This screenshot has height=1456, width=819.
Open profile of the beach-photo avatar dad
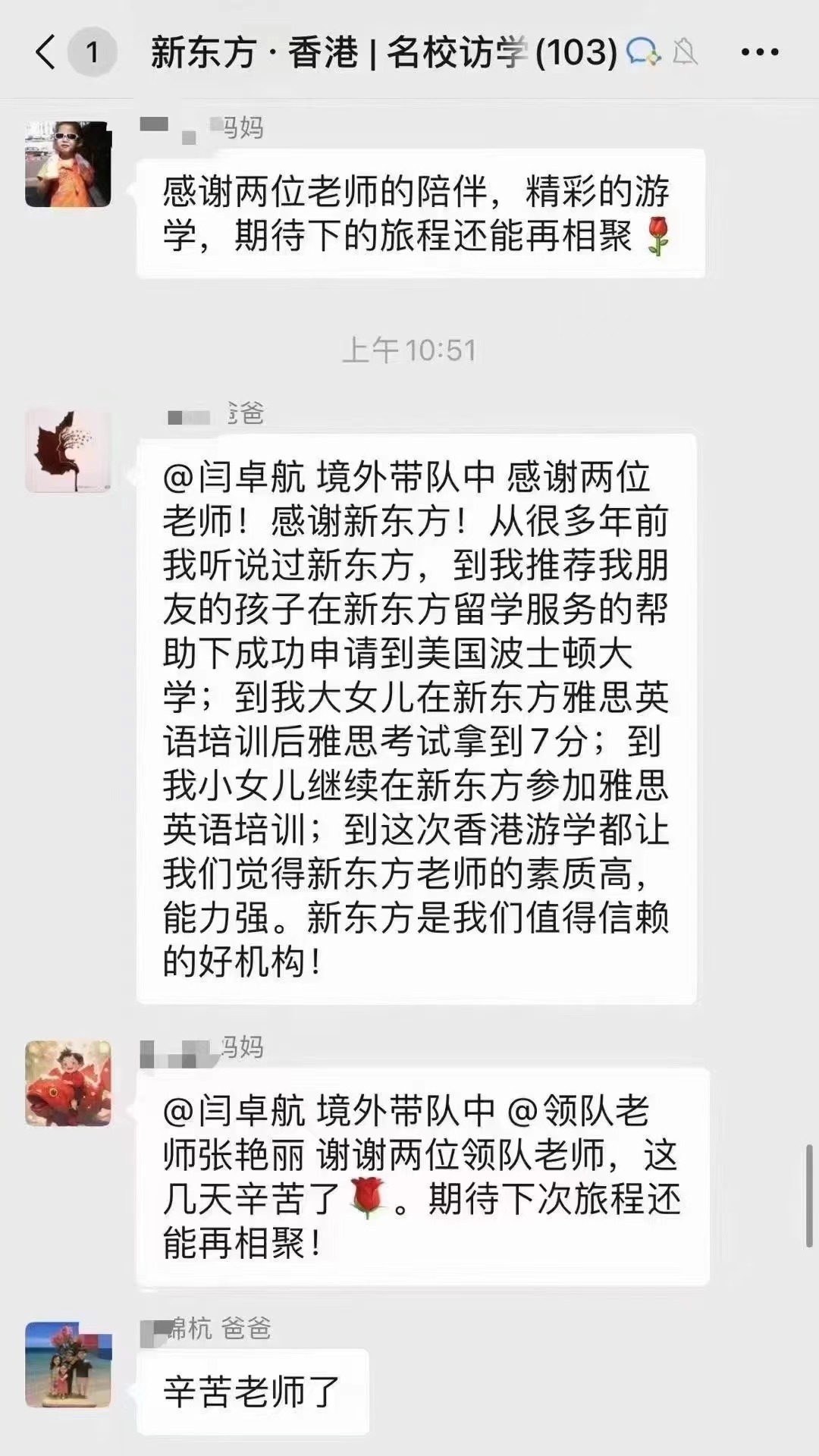68,1365
